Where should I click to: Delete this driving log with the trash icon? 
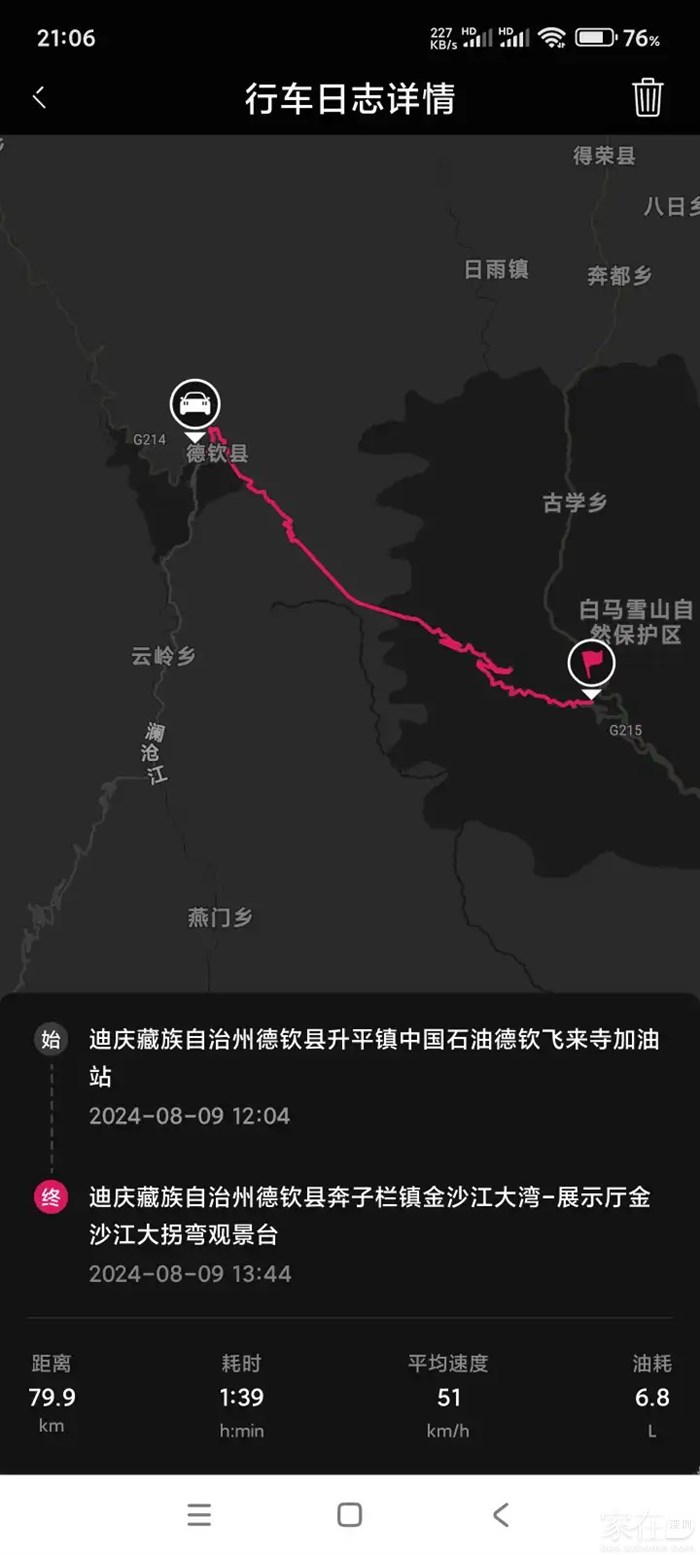[647, 98]
